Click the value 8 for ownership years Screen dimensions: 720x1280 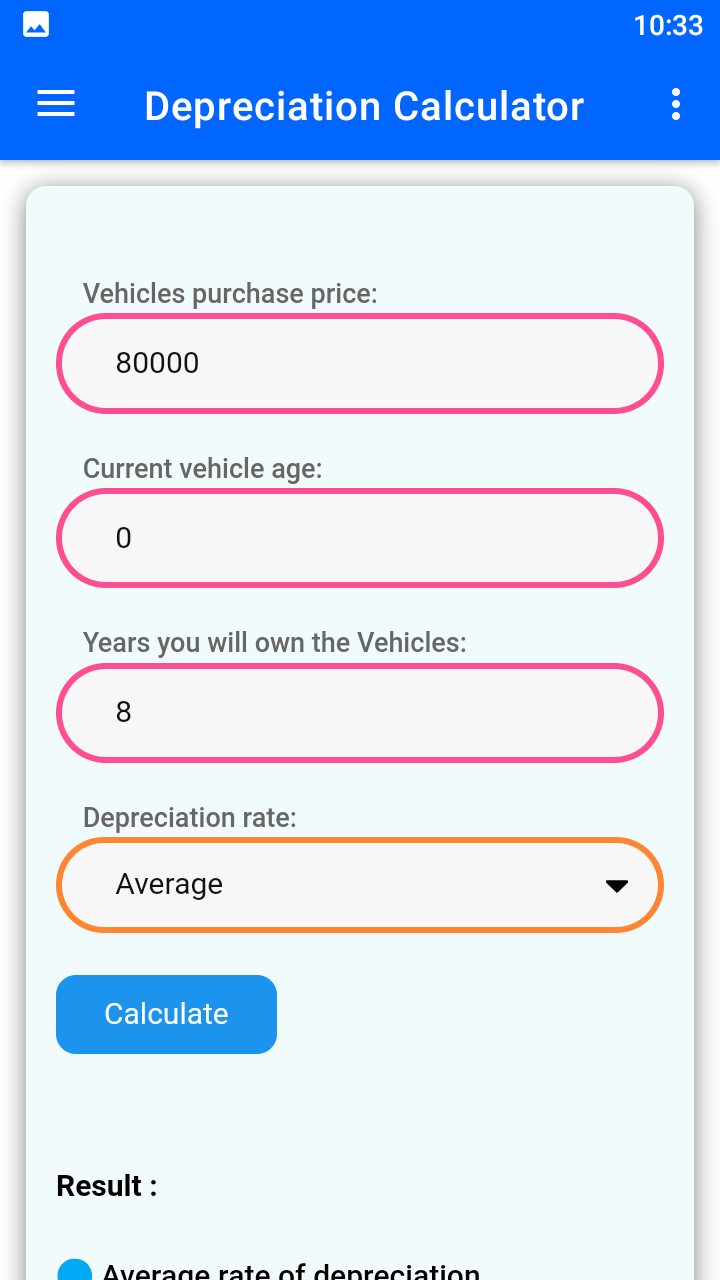(123, 712)
